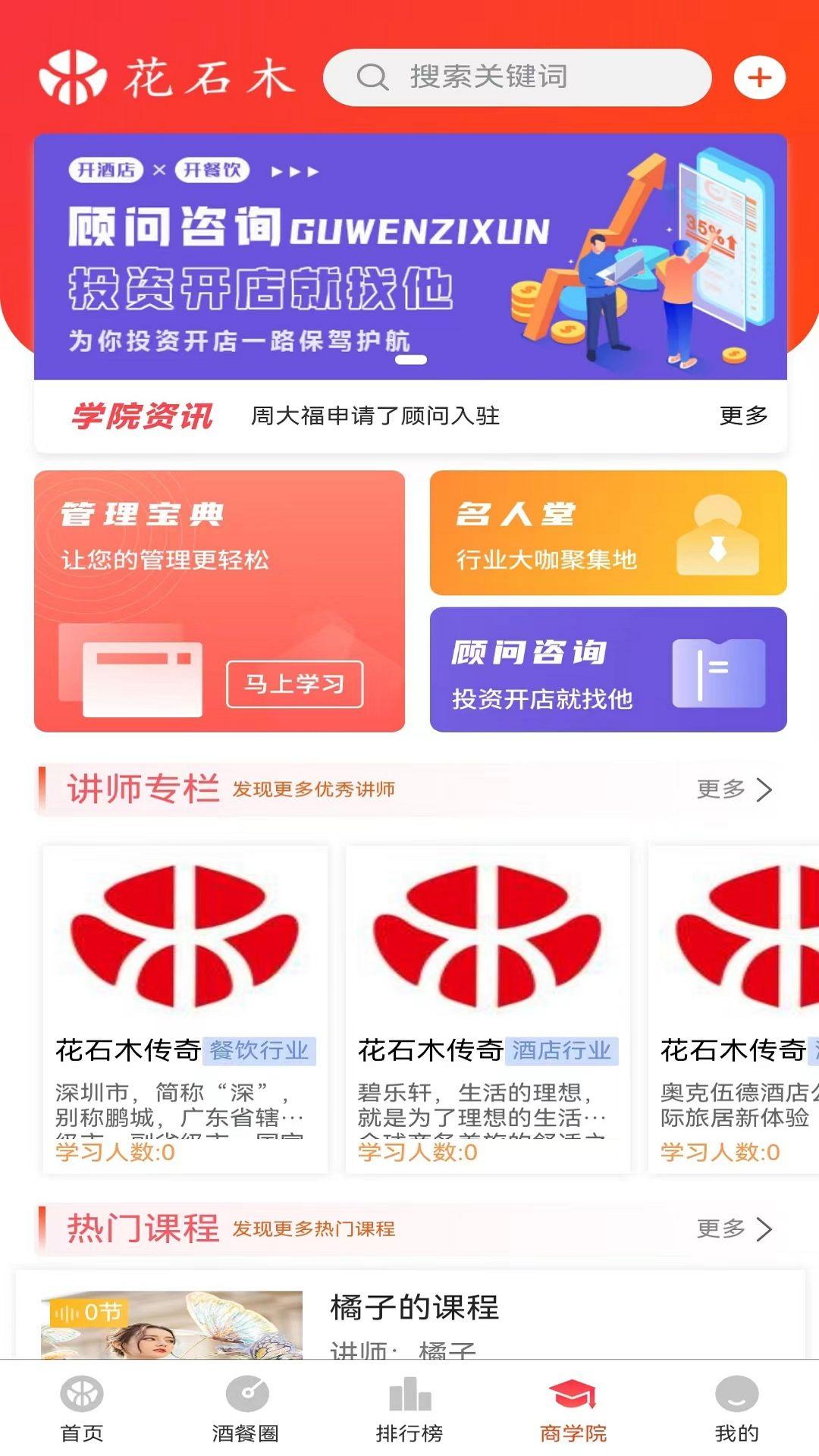Open the search magnifier icon
819x1456 pixels.
[x=371, y=76]
